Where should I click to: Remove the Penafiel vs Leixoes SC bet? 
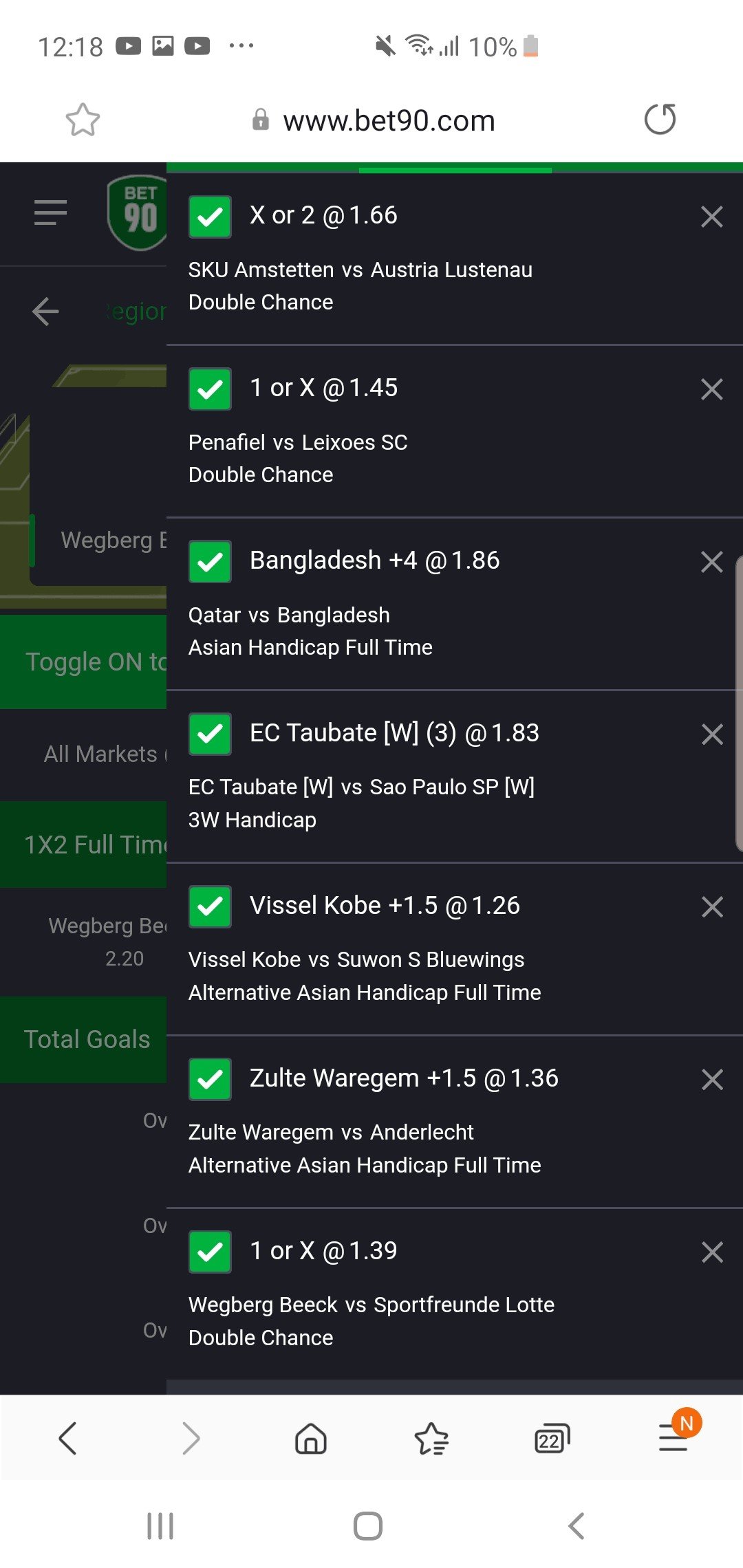[711, 390]
